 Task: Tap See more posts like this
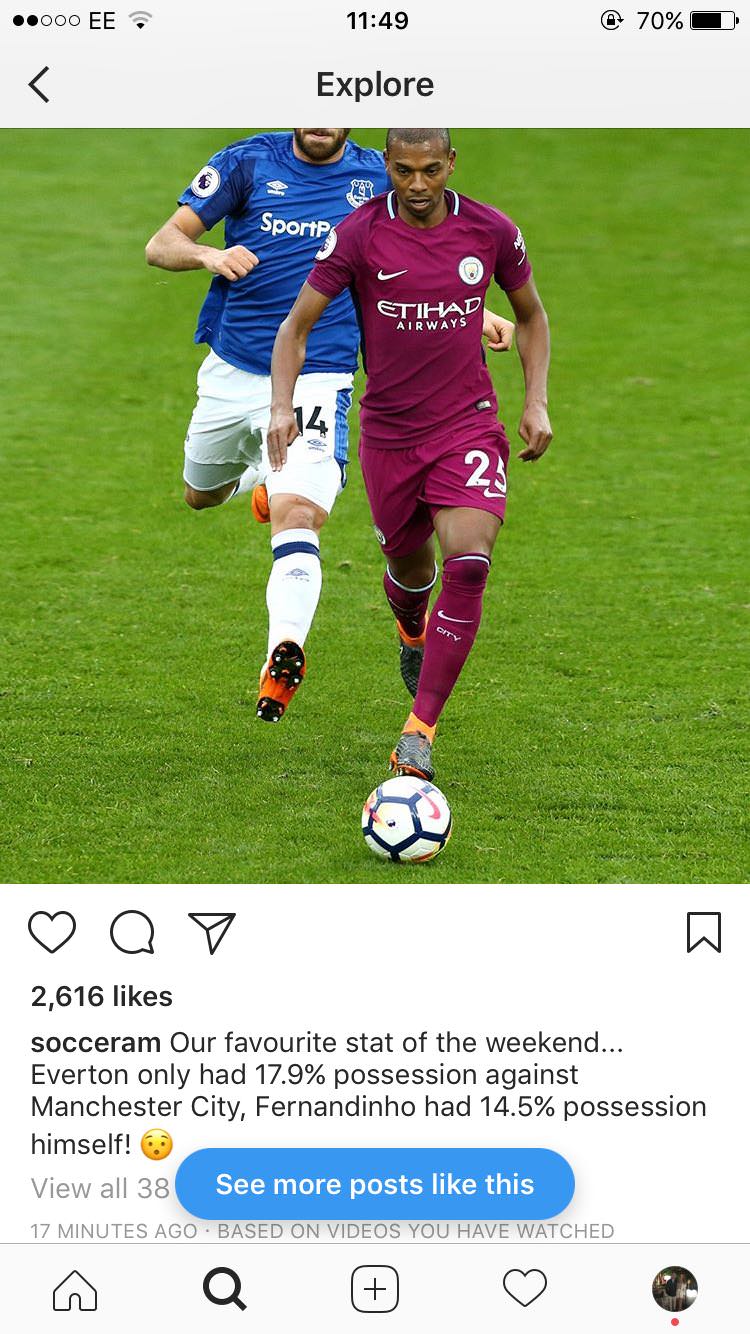click(x=375, y=1185)
